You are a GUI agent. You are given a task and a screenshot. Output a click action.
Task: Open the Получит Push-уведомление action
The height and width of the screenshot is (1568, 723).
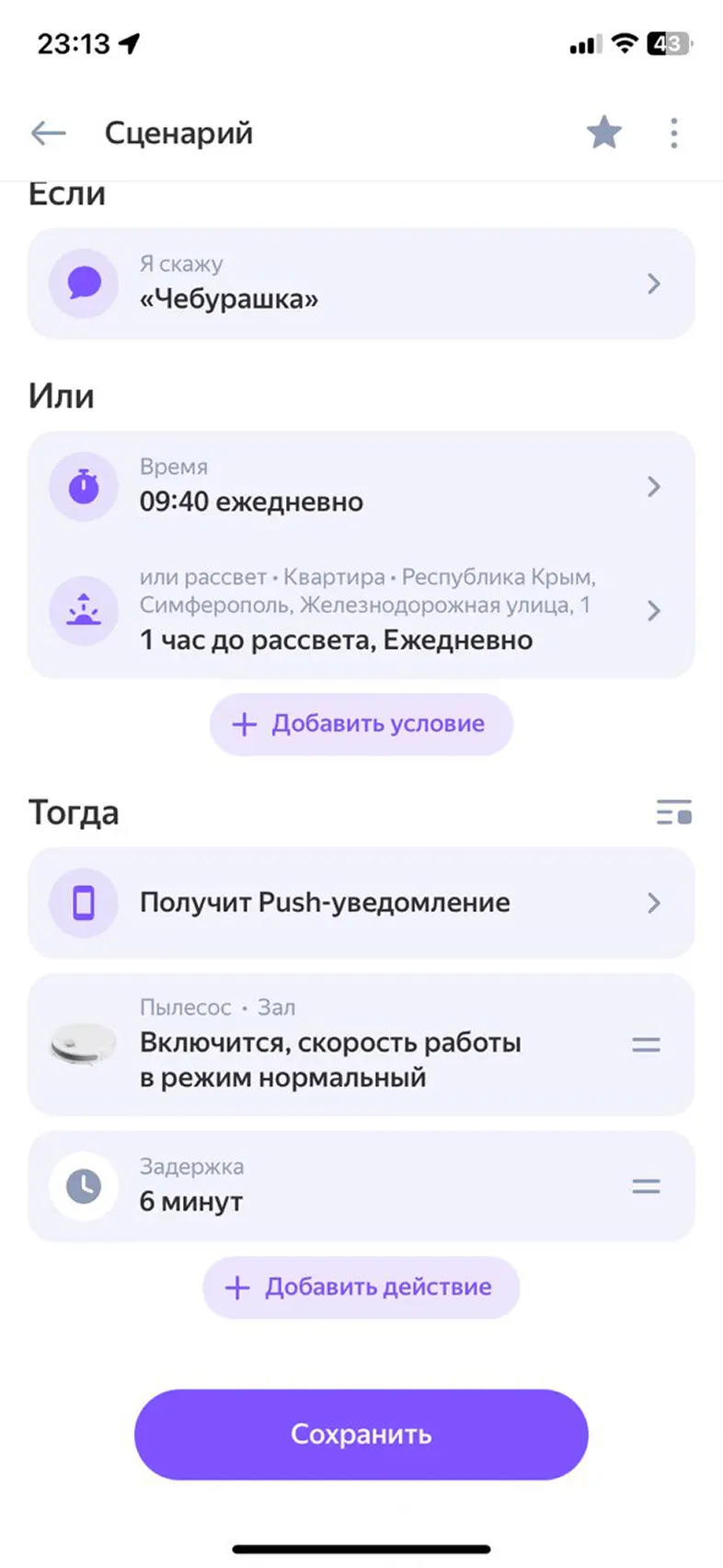[x=361, y=903]
